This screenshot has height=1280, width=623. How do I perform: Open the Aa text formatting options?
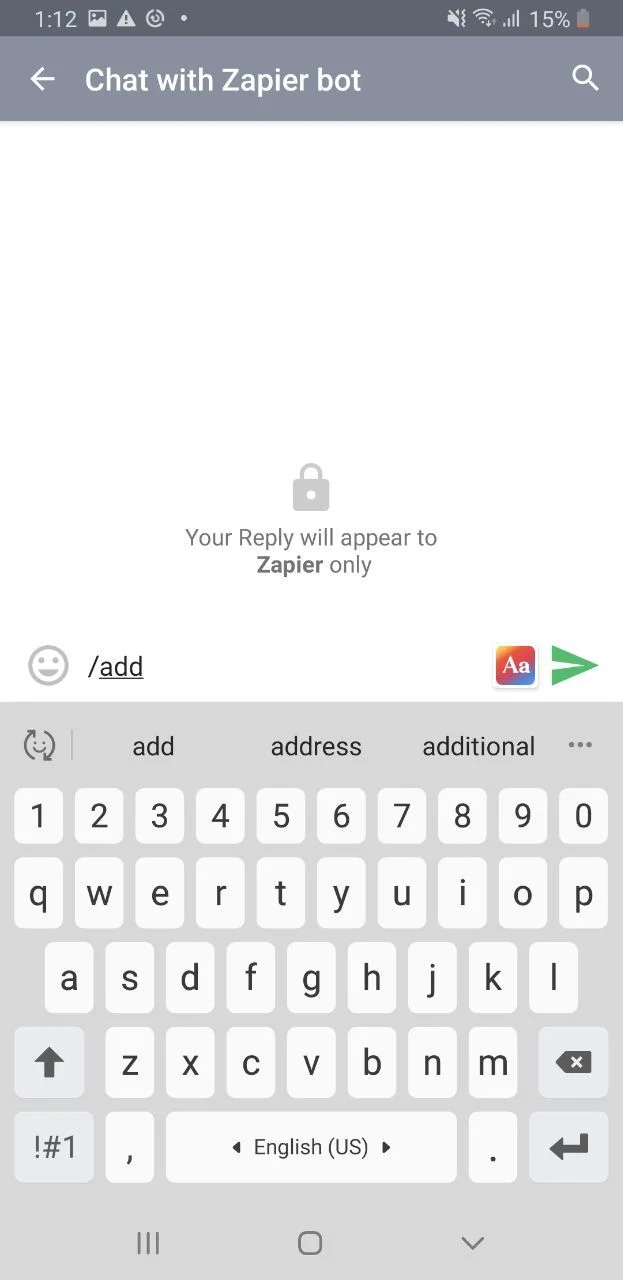516,665
